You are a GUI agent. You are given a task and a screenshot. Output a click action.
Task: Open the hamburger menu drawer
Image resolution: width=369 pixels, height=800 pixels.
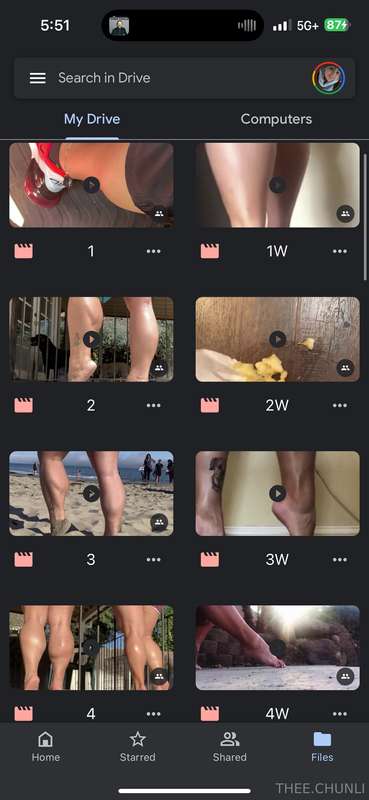coord(38,78)
